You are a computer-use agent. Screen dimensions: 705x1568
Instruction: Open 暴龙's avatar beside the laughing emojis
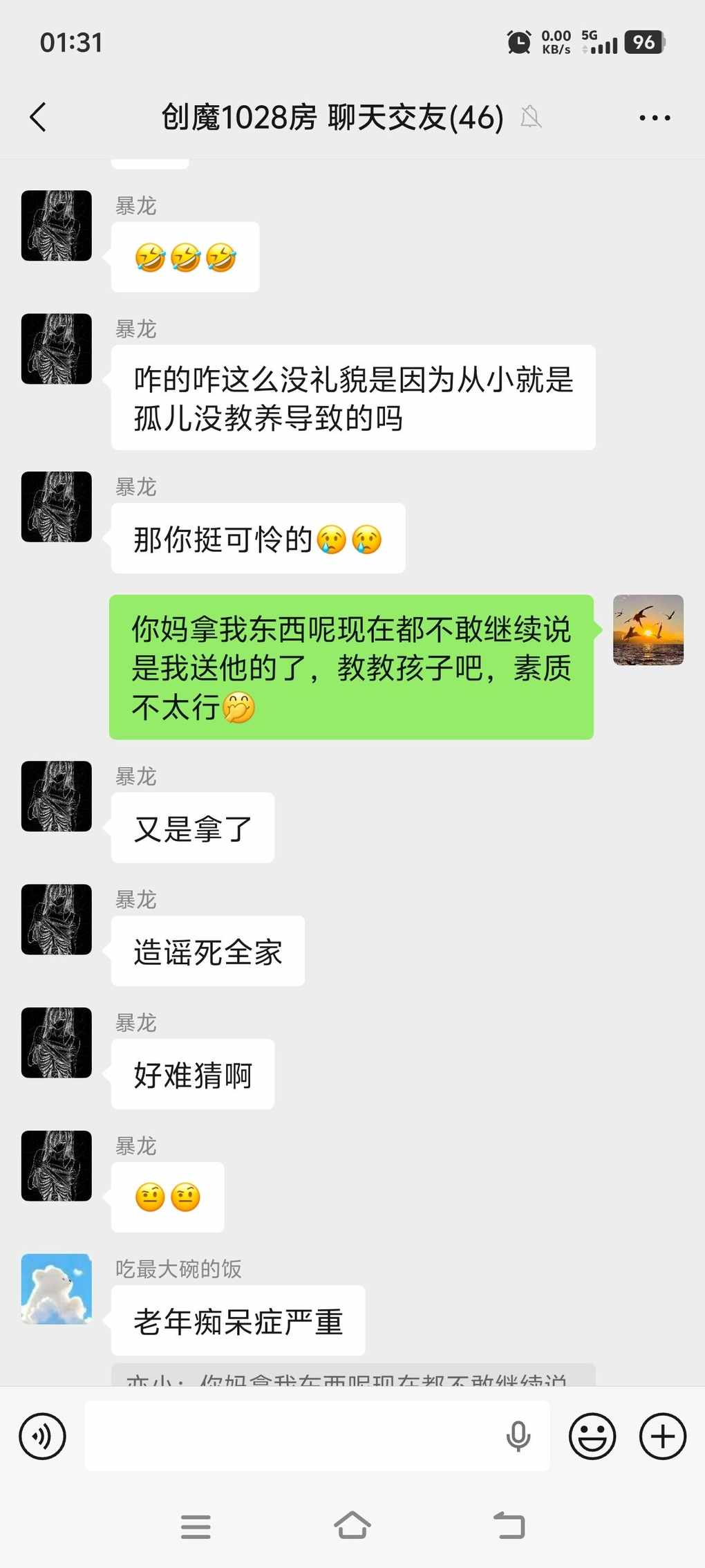(57, 225)
